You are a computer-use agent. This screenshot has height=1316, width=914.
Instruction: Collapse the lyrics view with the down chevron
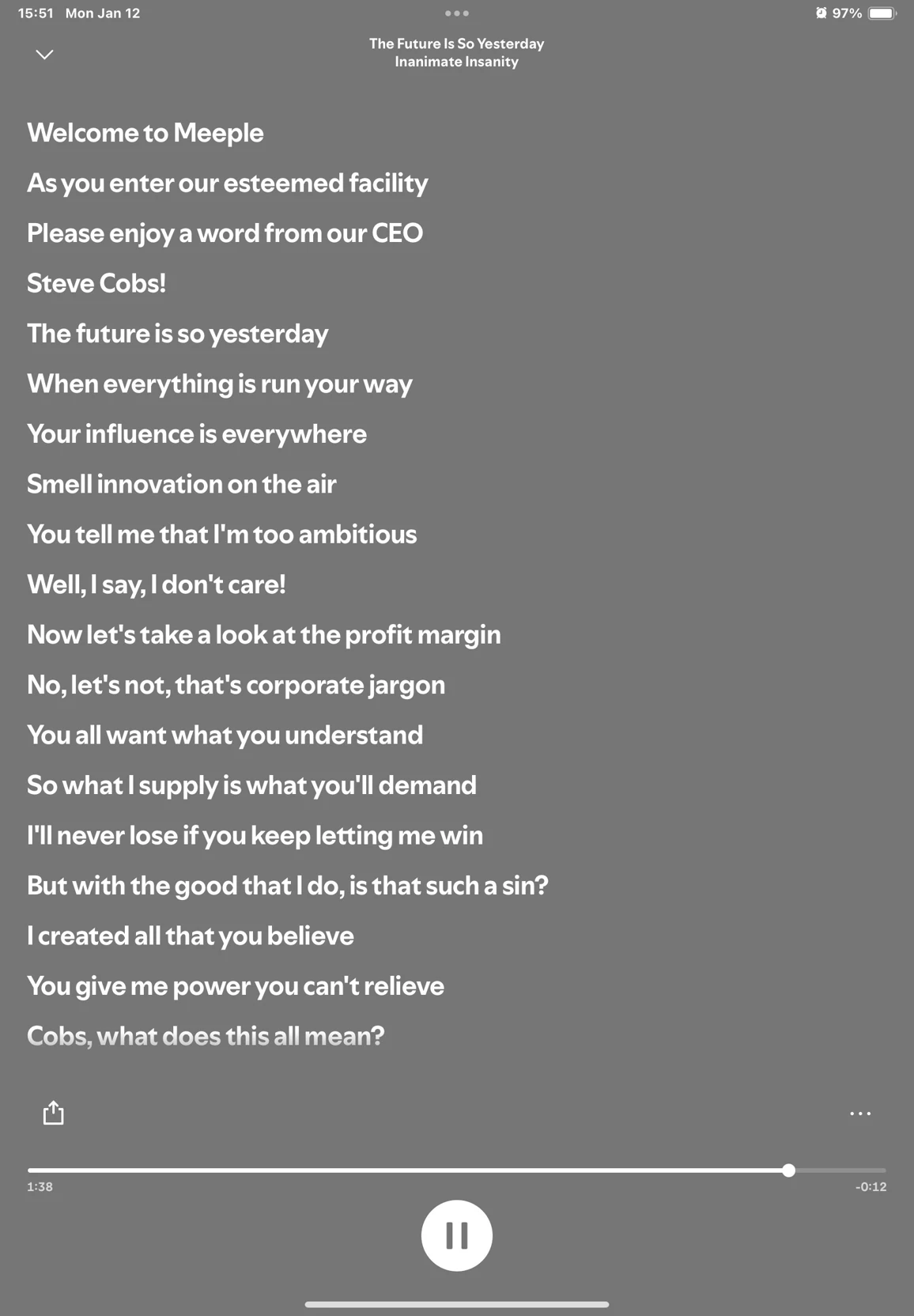(44, 55)
